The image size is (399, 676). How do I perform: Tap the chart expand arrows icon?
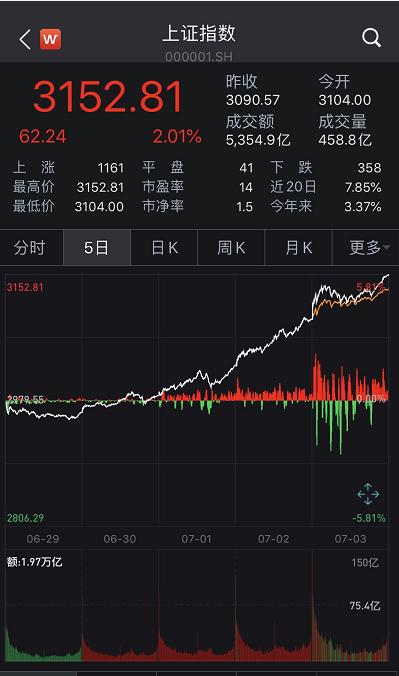368,494
